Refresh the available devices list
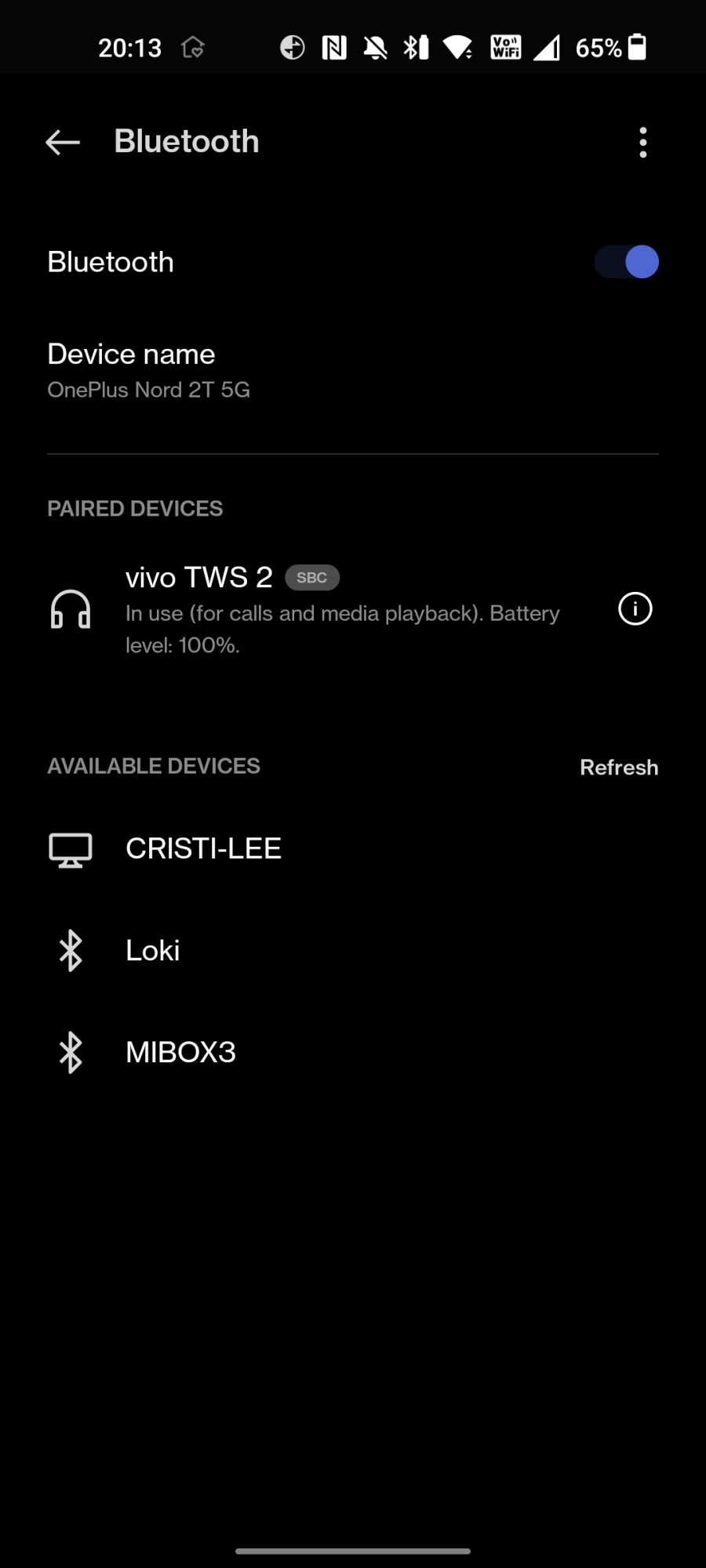 pyautogui.click(x=618, y=767)
